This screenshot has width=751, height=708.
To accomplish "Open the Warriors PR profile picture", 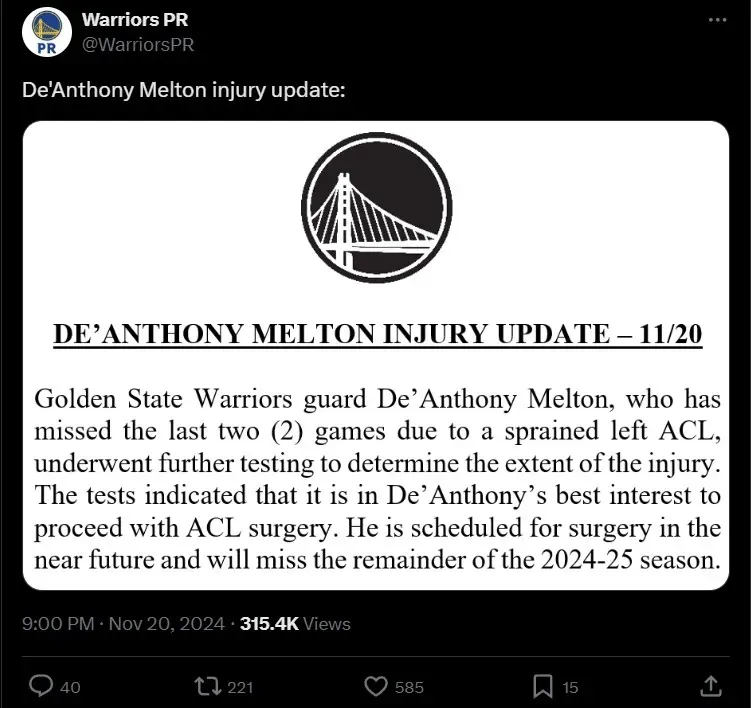I will point(46,32).
